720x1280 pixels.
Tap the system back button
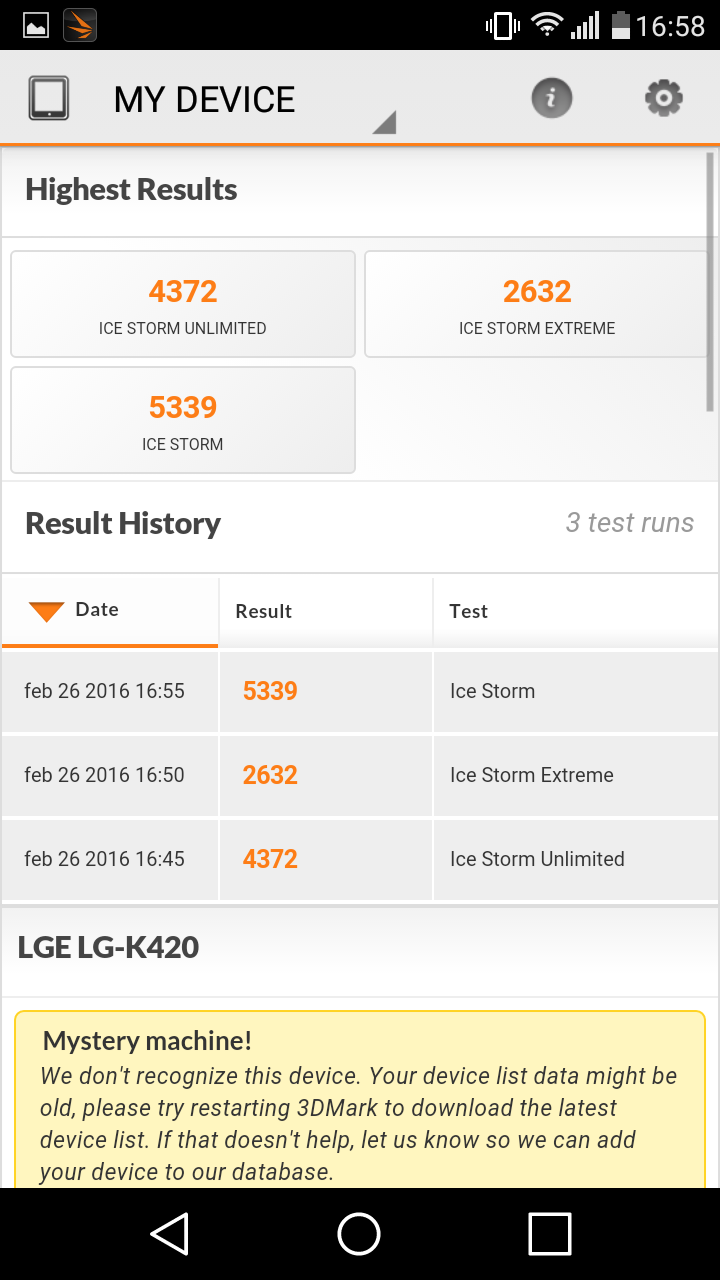169,1234
